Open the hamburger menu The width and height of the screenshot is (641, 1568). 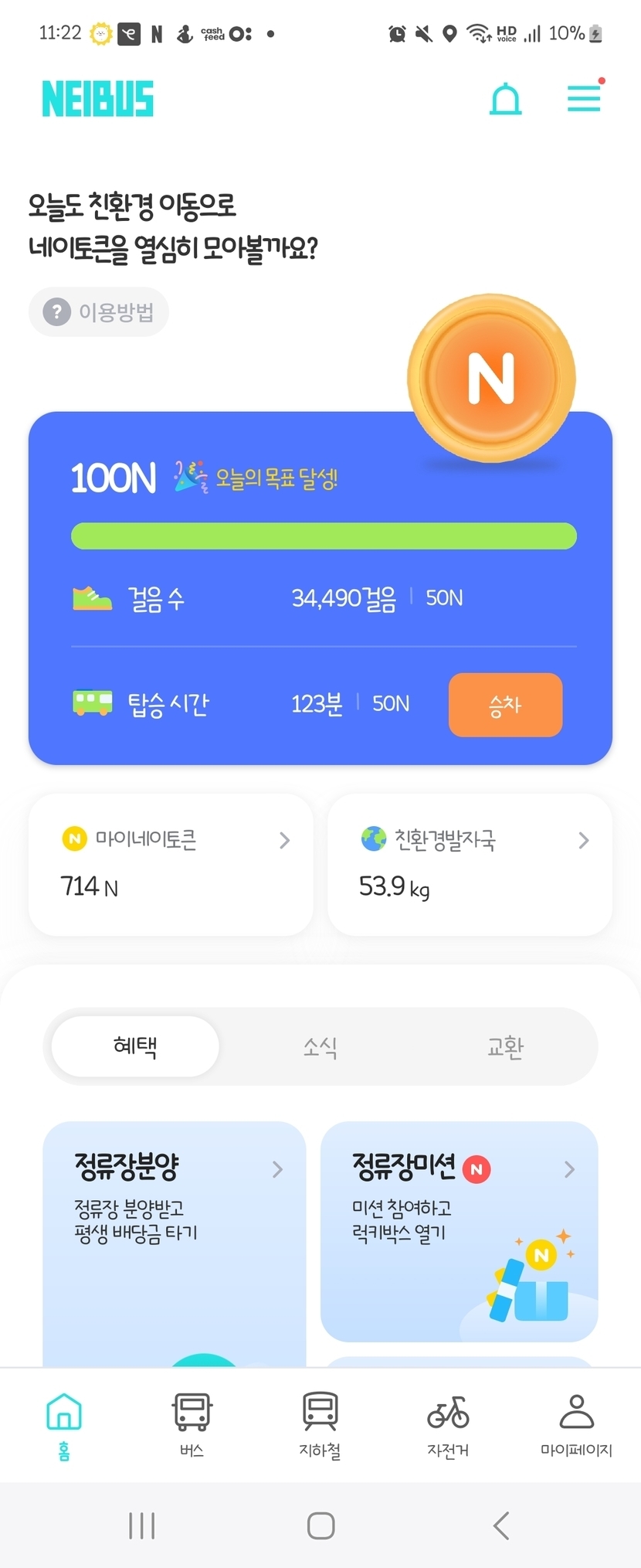(x=584, y=98)
